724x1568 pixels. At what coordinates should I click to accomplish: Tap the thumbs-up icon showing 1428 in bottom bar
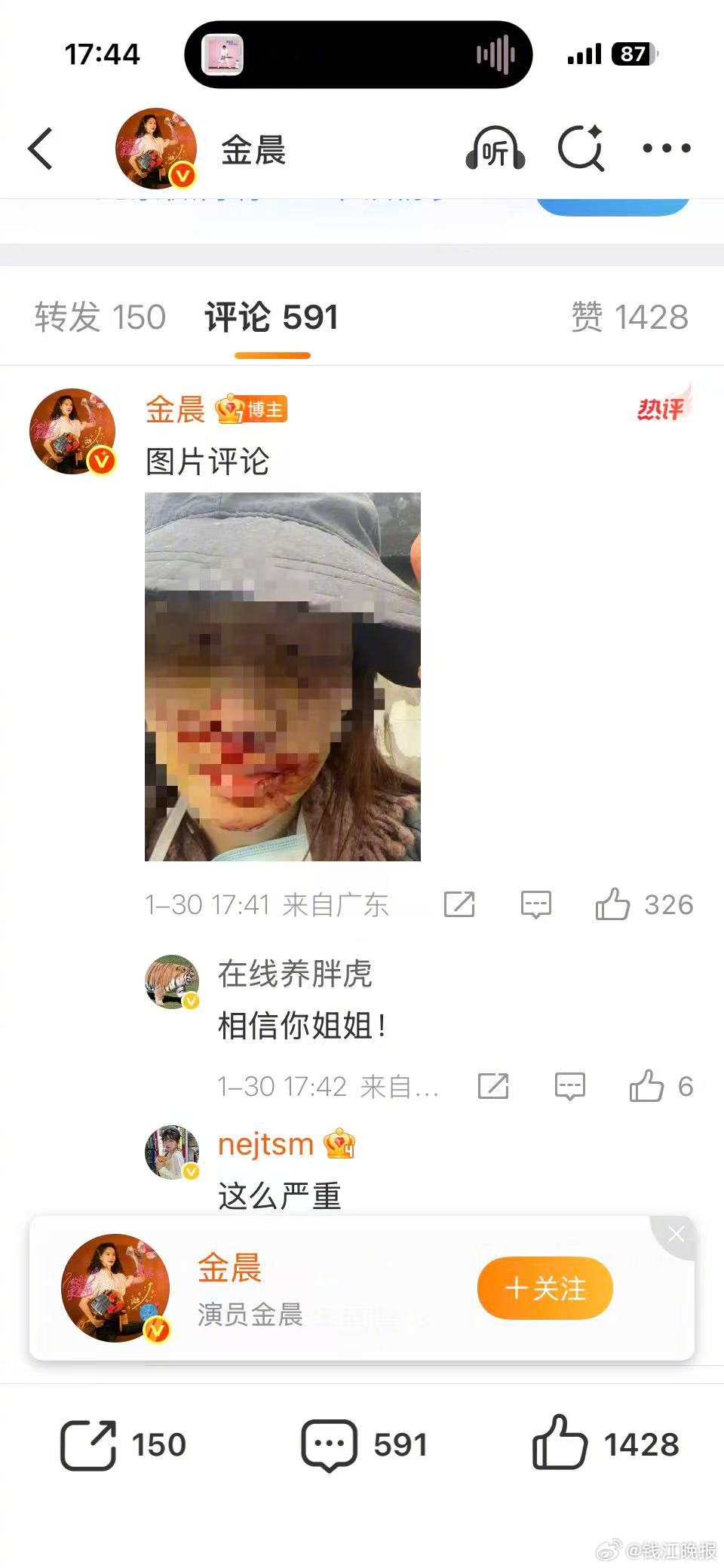(563, 1442)
